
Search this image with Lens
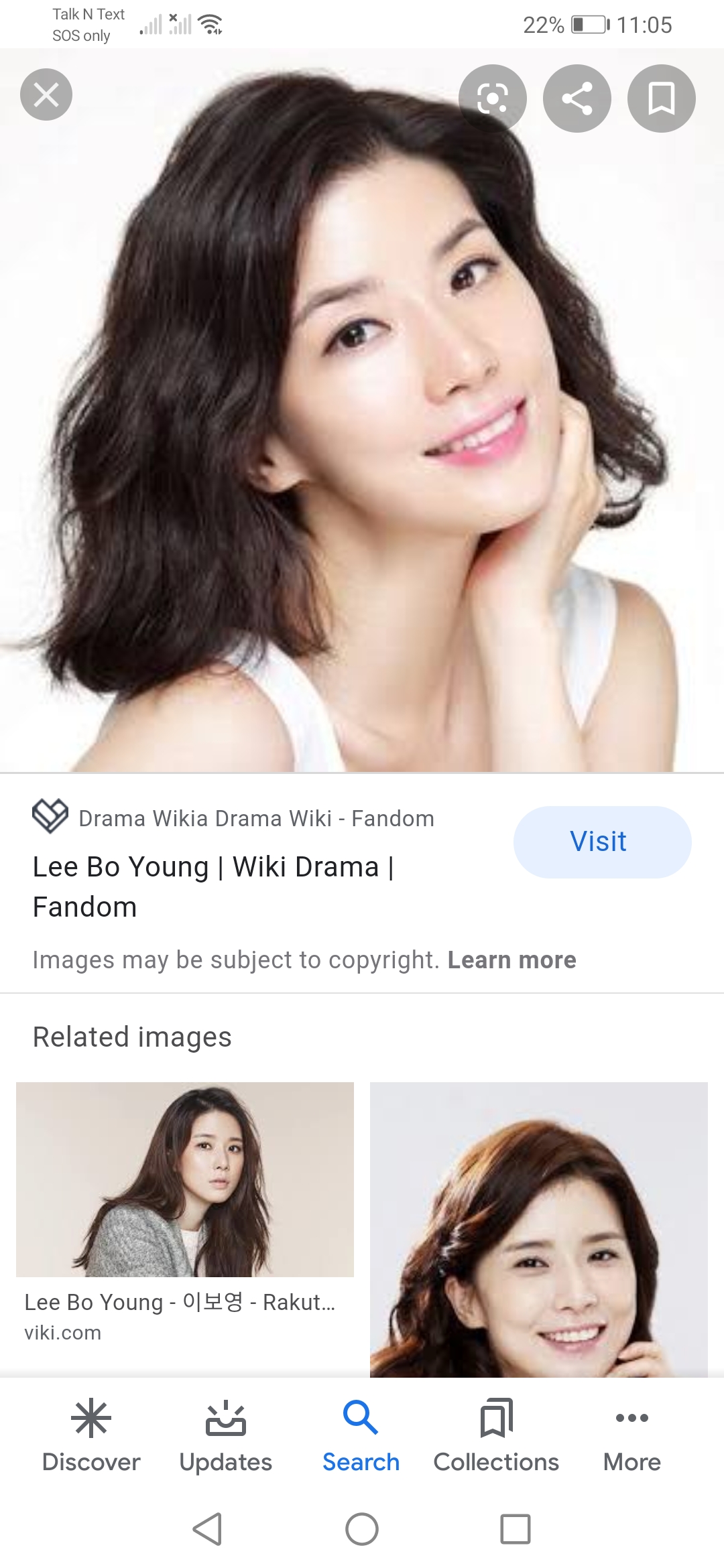[493, 99]
